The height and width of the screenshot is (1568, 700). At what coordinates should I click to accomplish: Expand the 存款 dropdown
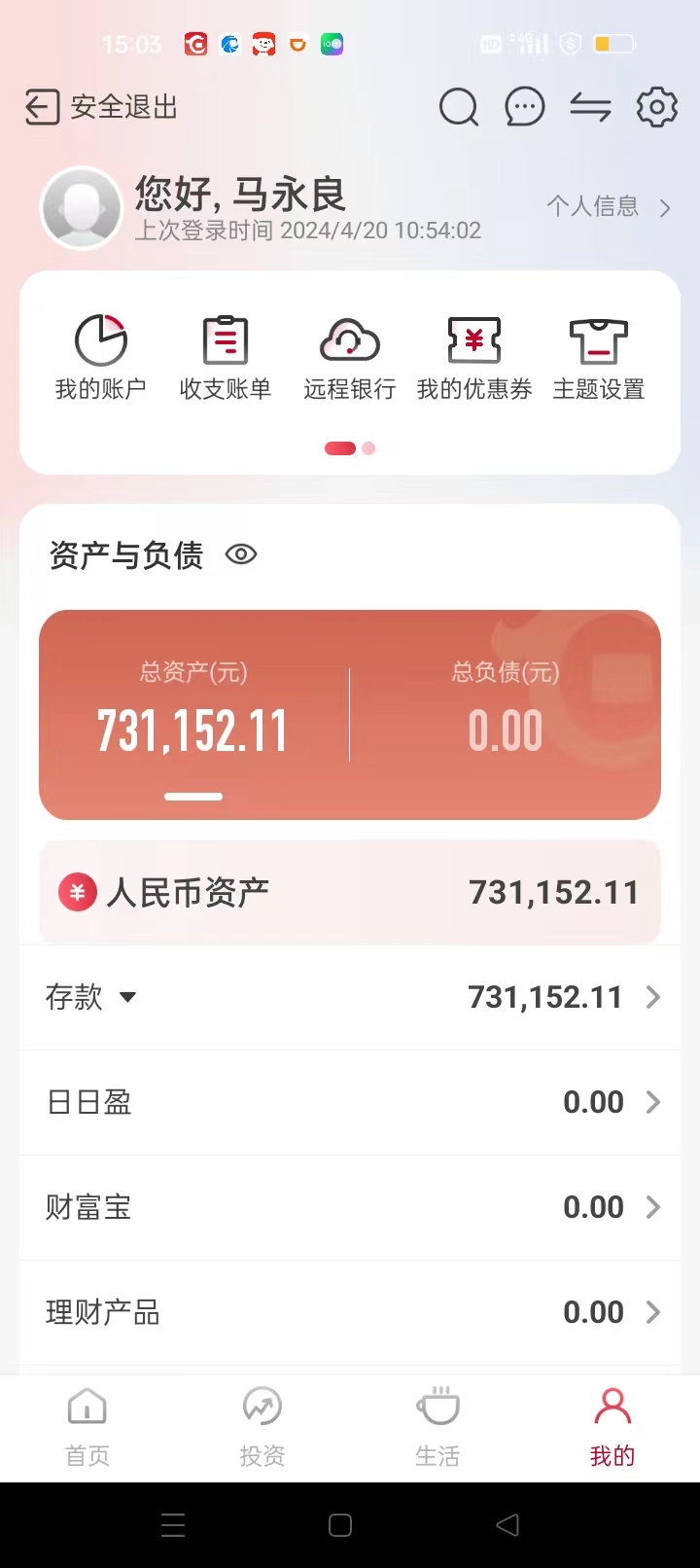[x=127, y=997]
